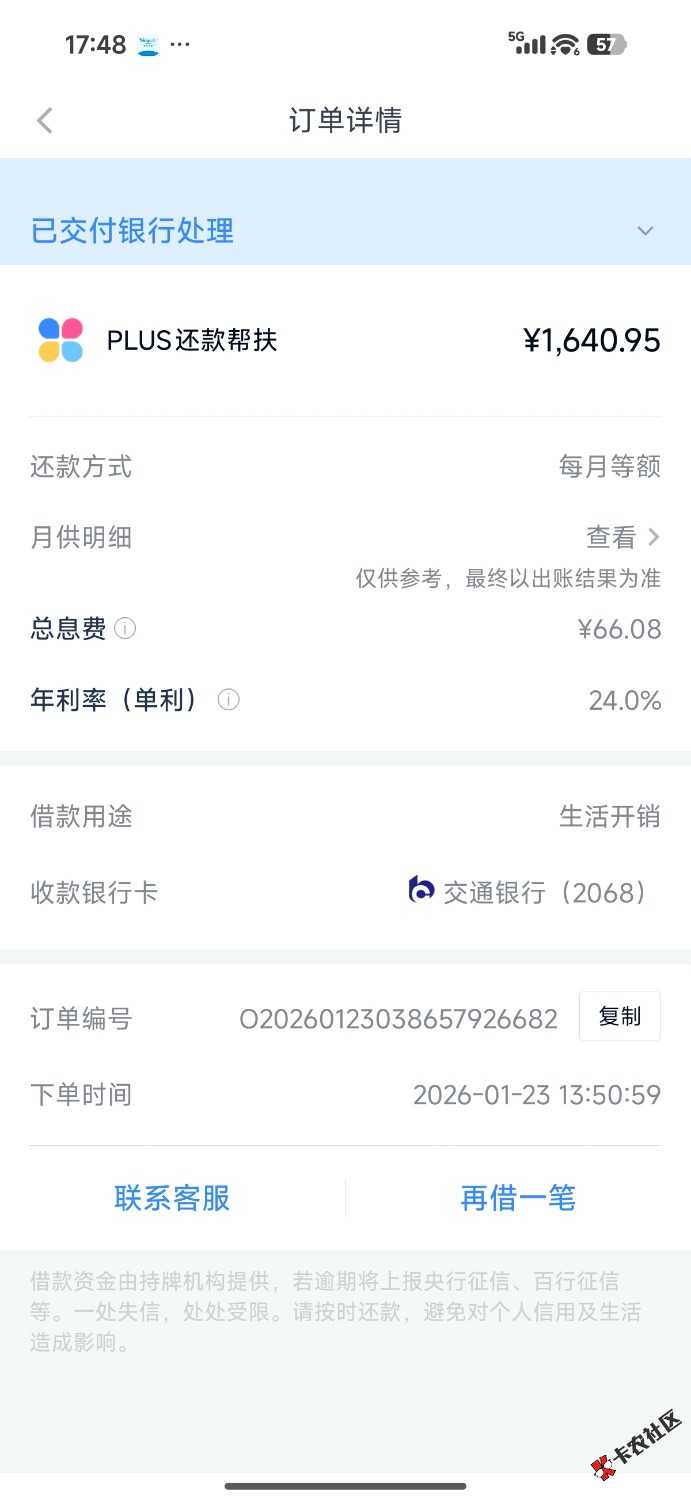Image resolution: width=691 pixels, height=1500 pixels.
Task: Show info about 总息费
Action: click(x=125, y=629)
